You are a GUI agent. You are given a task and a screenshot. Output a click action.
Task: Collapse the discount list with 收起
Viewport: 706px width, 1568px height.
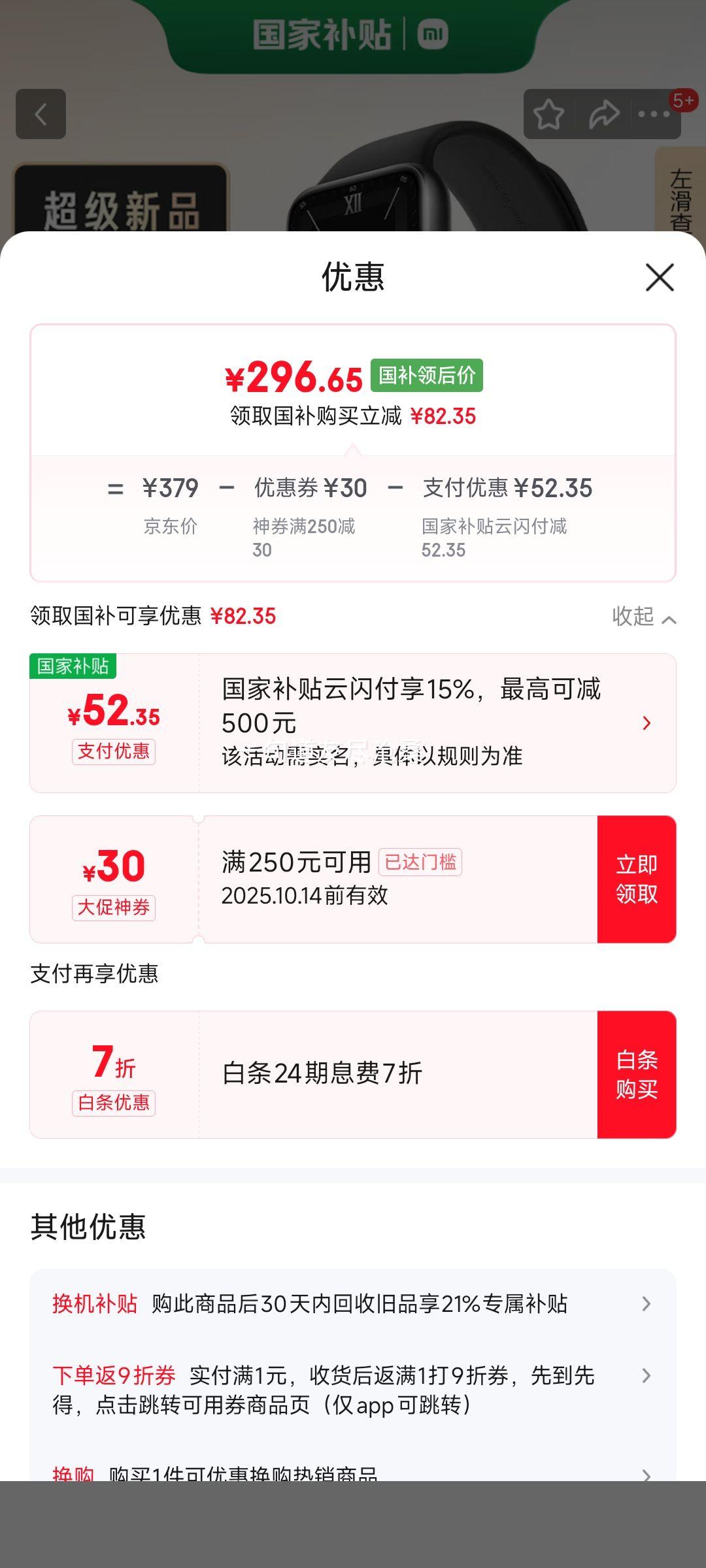click(x=643, y=617)
